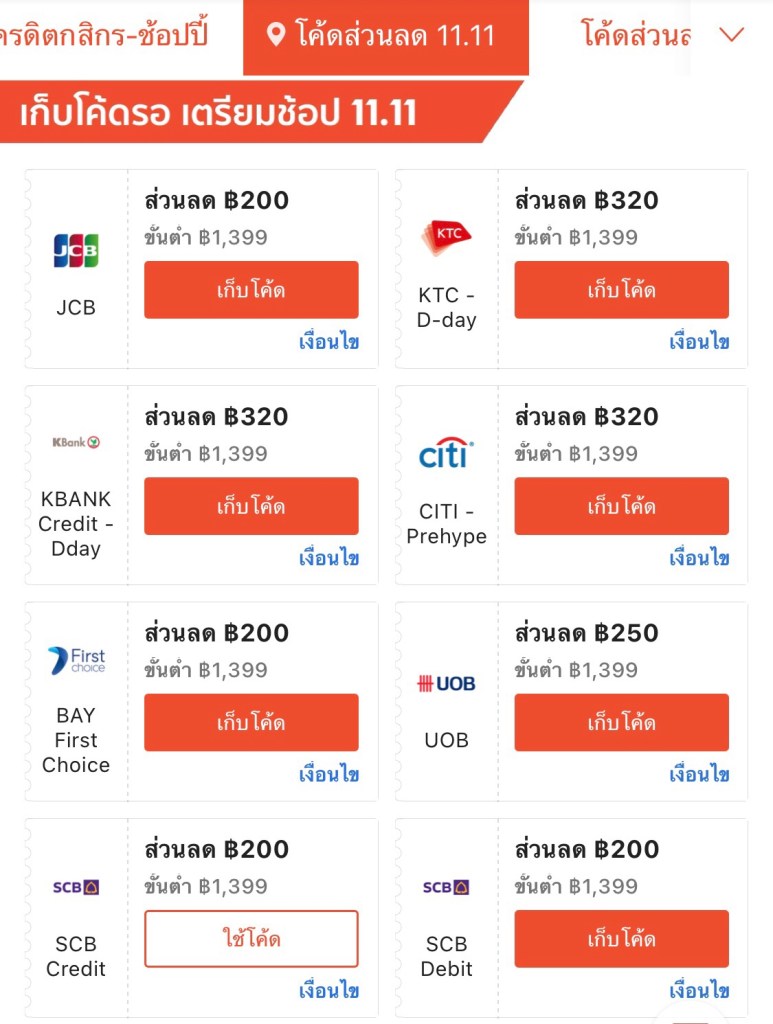Switch to the โค้ดส่วนลด 11.11 tab
Viewport: 773px width, 1024px height.
pos(385,36)
